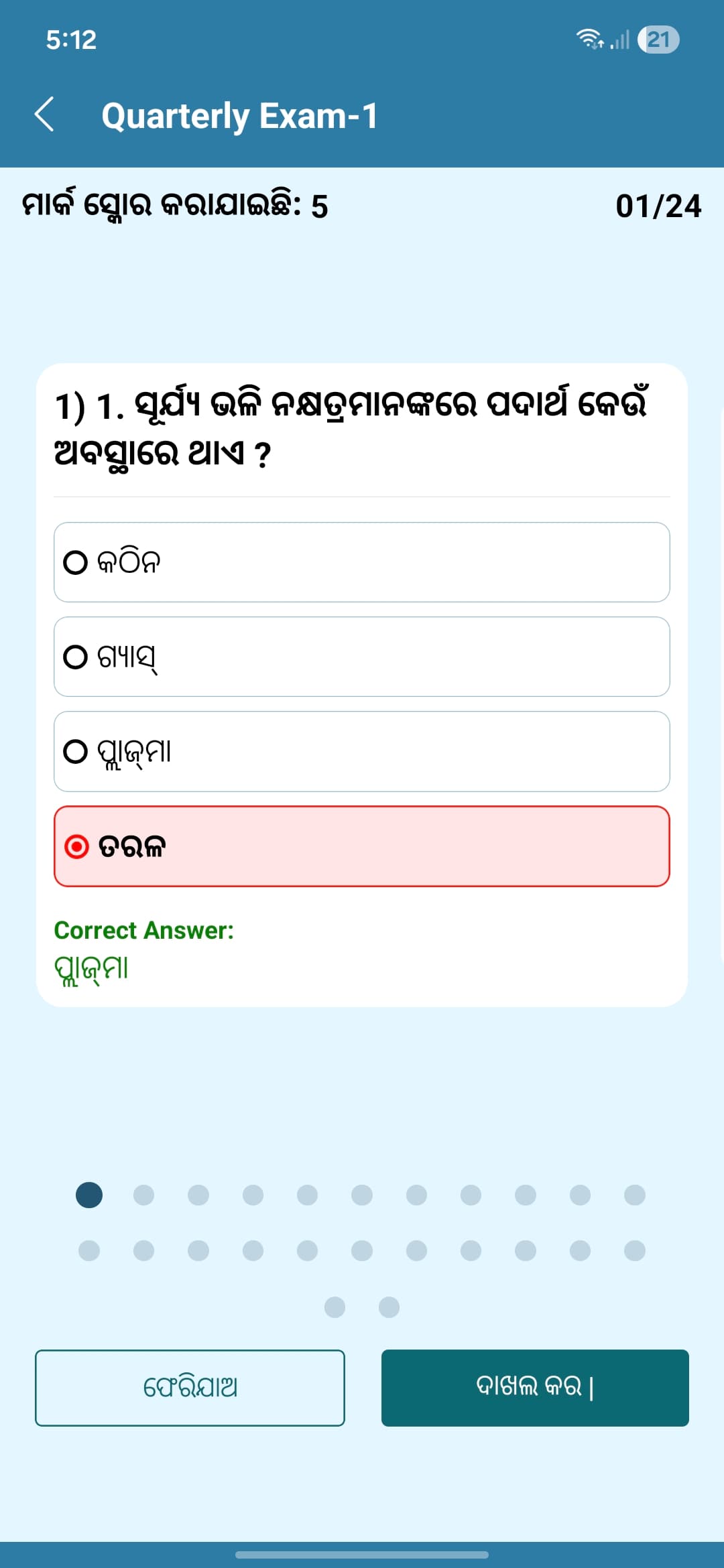Image resolution: width=724 pixels, height=1568 pixels.
Task: Tap the selected ତରଳ answer option
Action: [x=361, y=846]
